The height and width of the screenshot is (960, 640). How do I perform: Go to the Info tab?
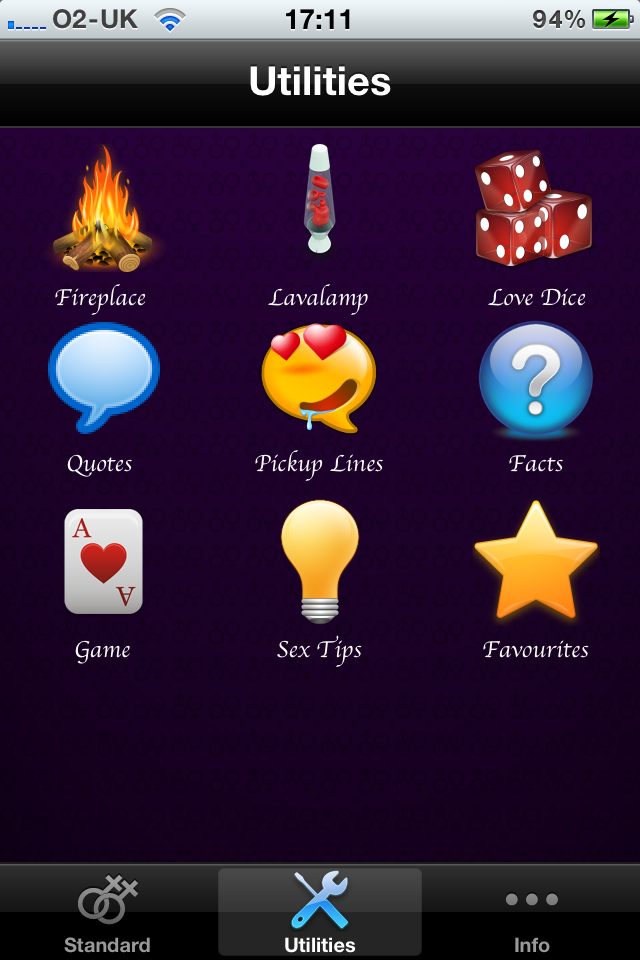tap(532, 912)
